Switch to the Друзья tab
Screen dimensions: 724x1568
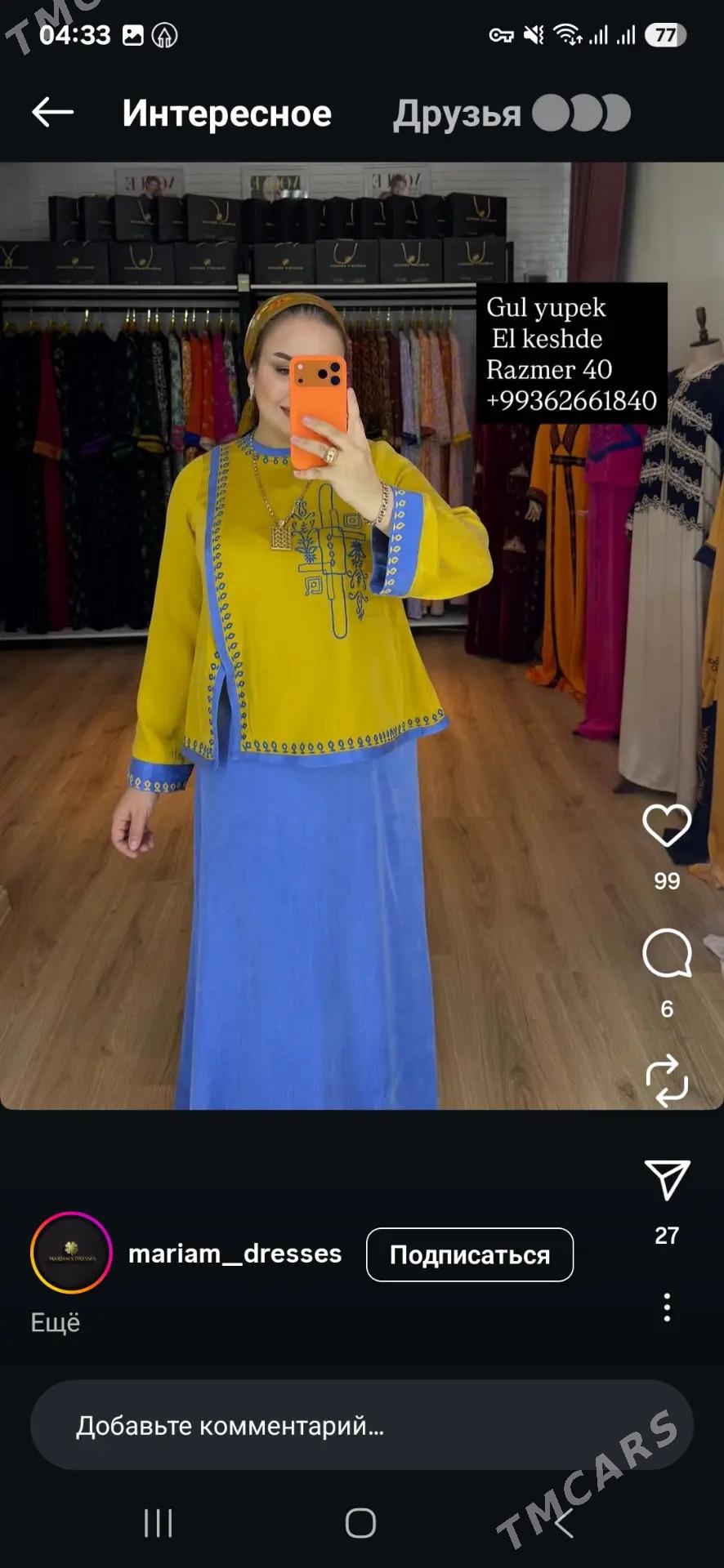tap(457, 114)
